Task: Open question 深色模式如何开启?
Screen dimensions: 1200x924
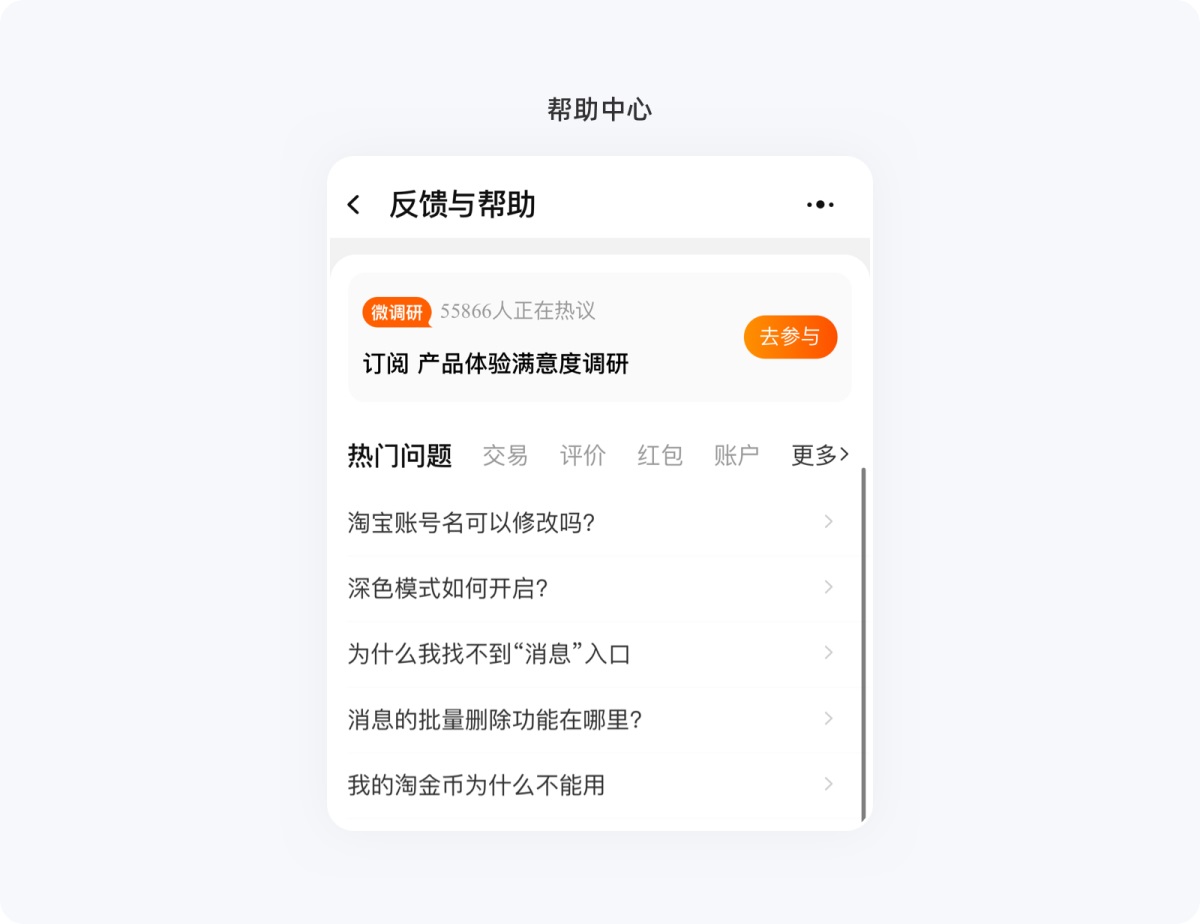Action: 590,588
